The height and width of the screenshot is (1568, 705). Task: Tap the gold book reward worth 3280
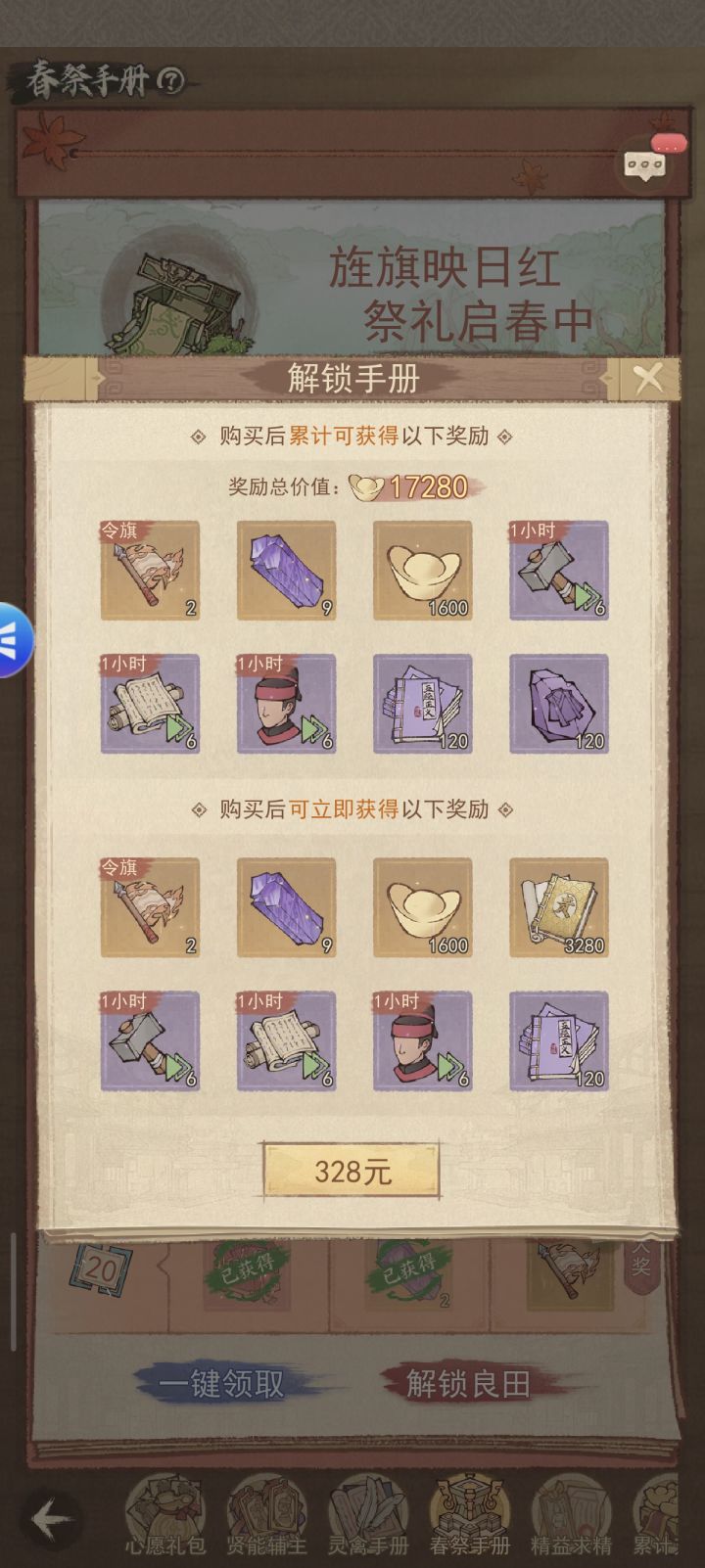pos(557,907)
